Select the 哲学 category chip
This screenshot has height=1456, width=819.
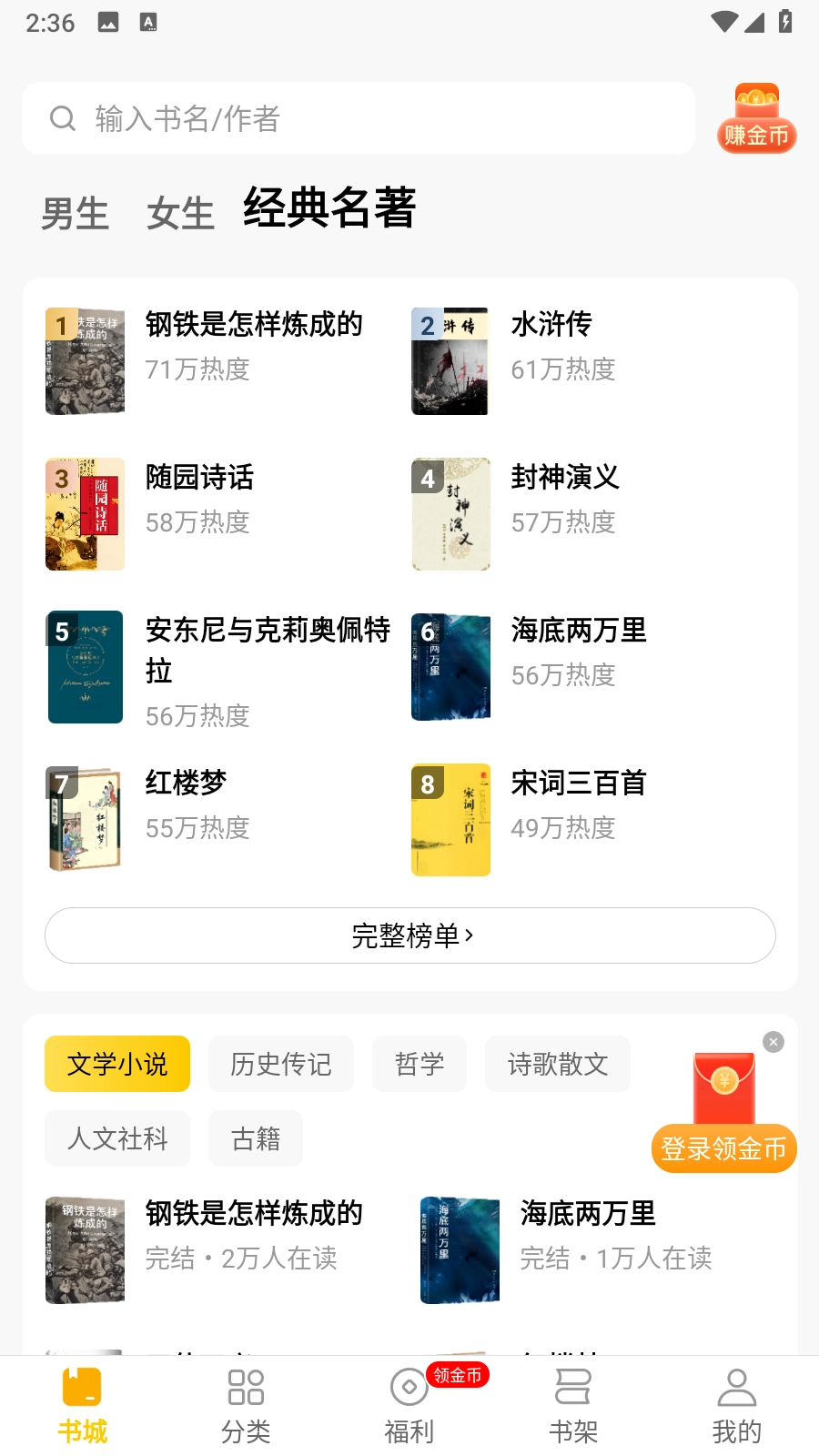click(419, 1063)
